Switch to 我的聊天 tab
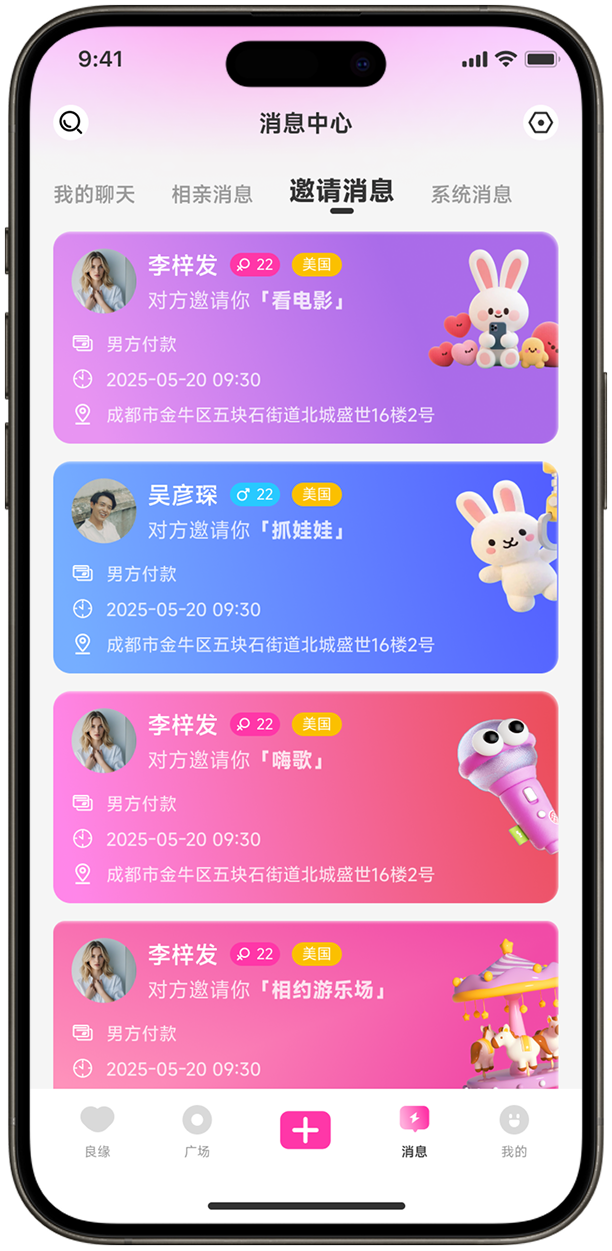 pos(94,194)
